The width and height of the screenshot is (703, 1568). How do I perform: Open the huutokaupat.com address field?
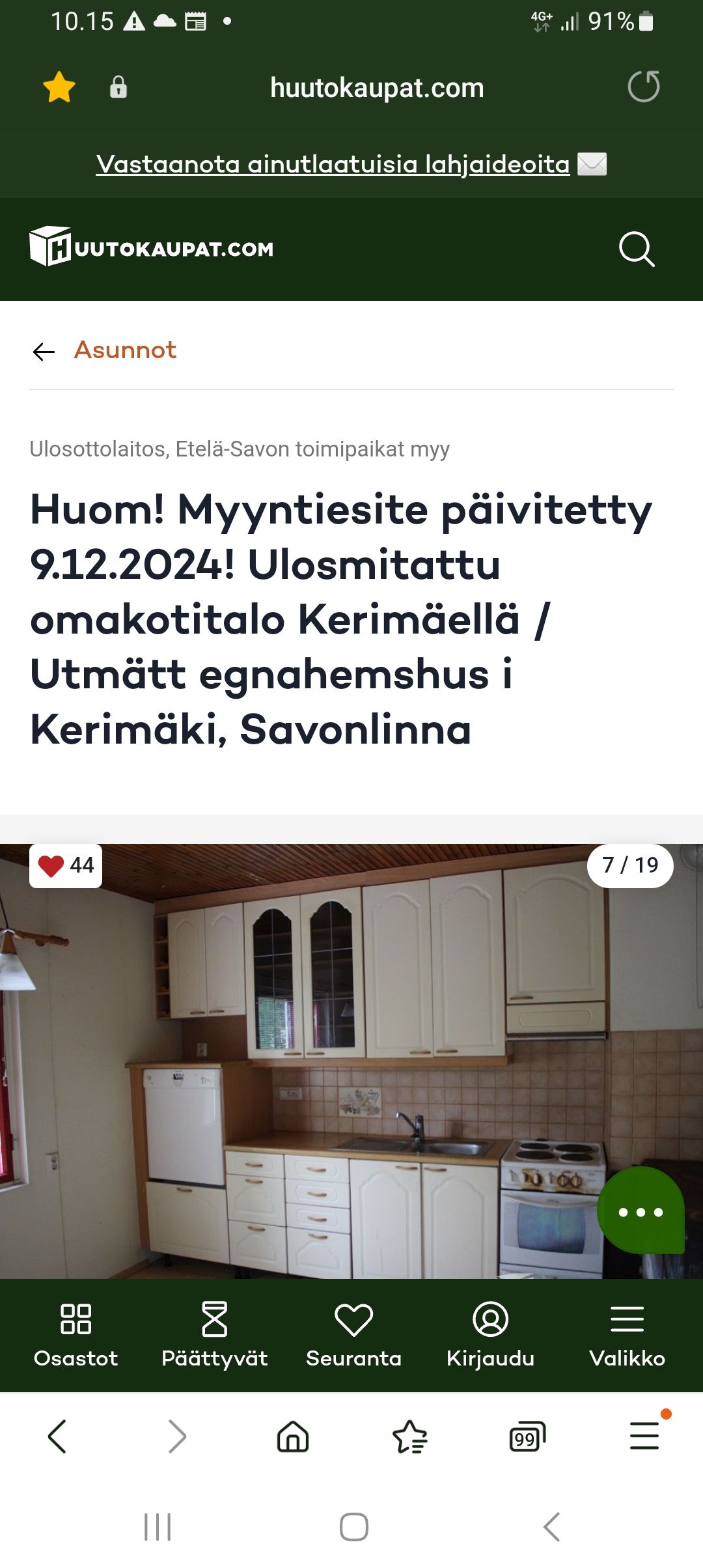click(x=377, y=88)
